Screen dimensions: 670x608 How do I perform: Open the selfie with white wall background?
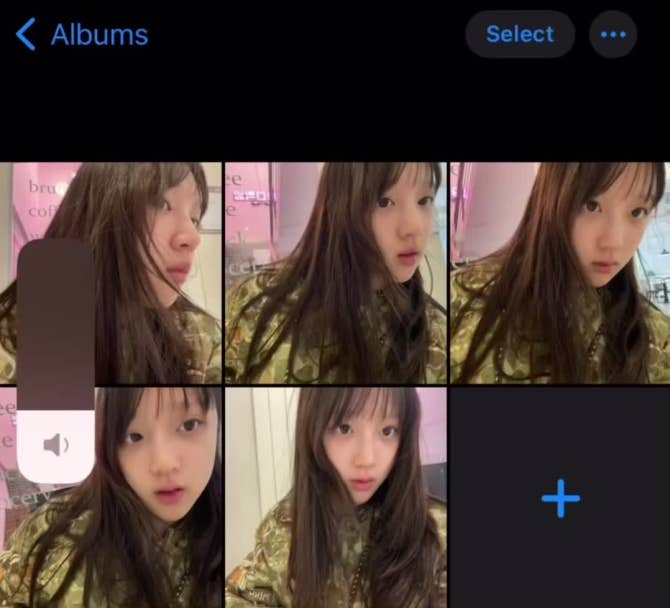[x=335, y=497]
